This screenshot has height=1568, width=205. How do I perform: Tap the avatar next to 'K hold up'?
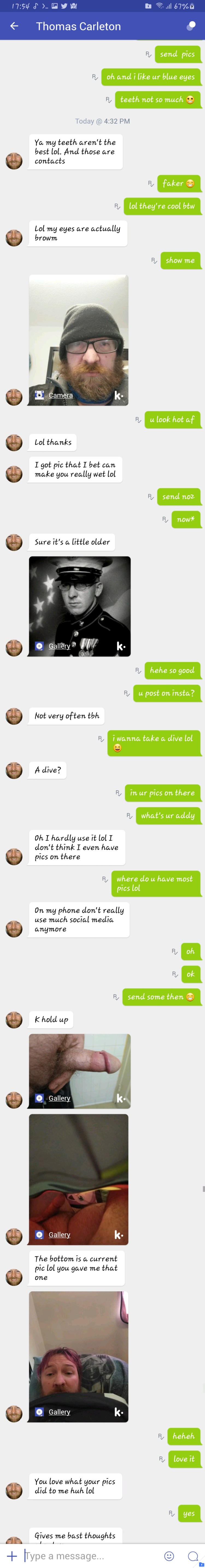tap(14, 1019)
